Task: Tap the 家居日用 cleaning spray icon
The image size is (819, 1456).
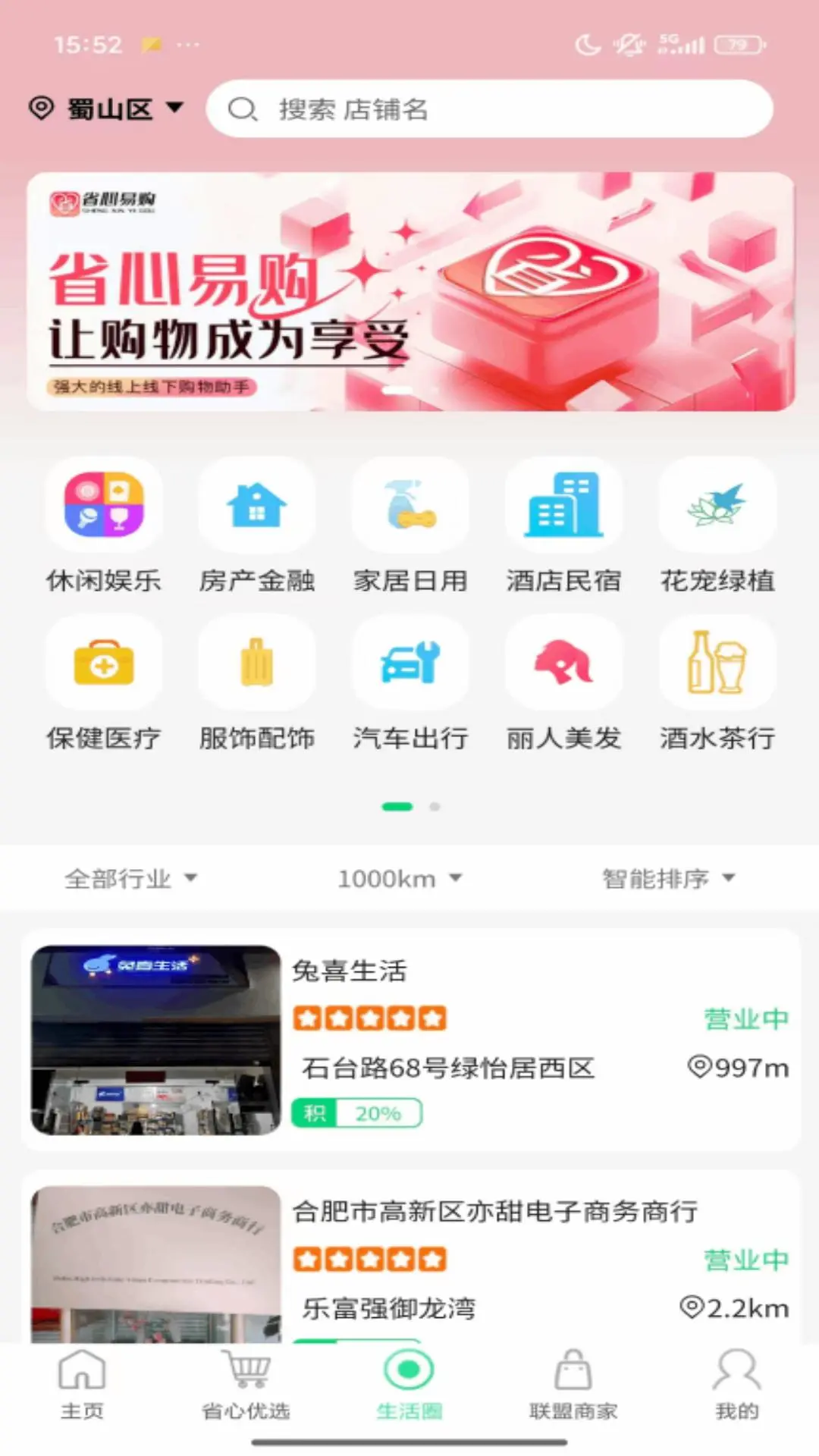Action: 410,506
